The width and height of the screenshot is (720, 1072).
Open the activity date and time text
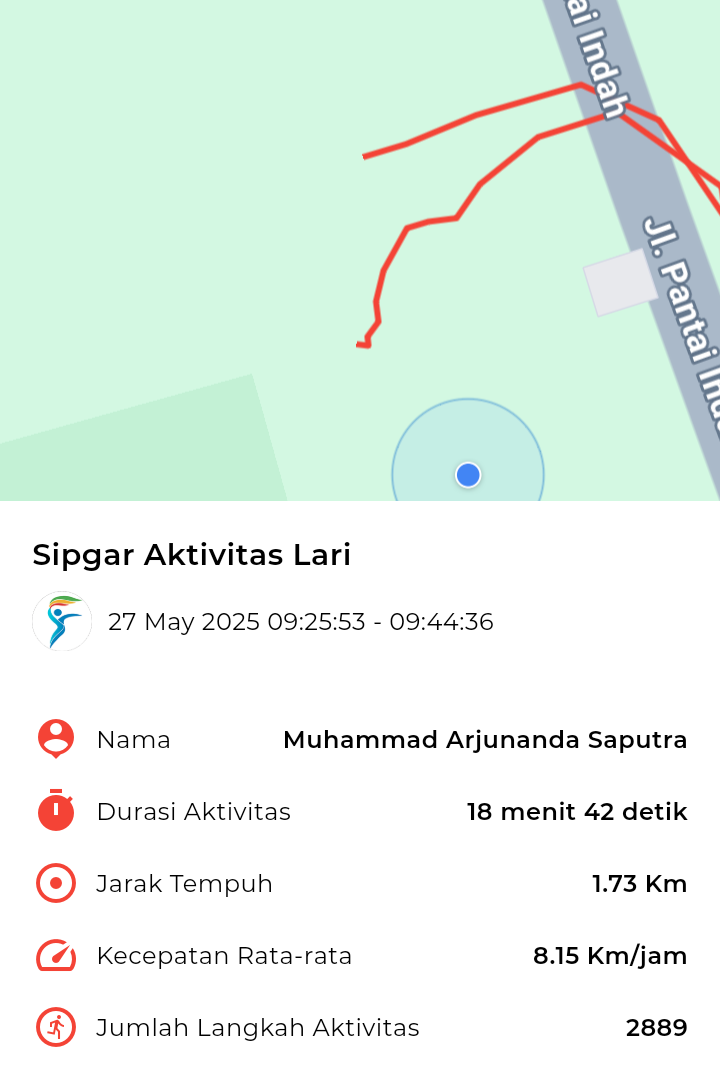tap(302, 621)
